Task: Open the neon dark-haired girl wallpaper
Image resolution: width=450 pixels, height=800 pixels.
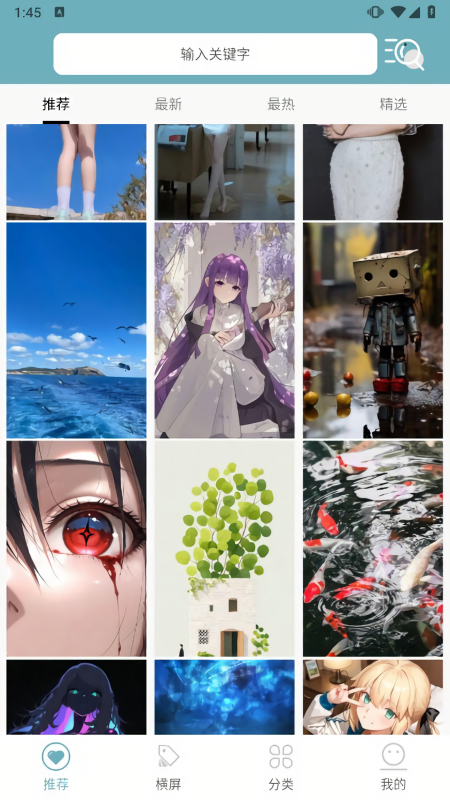Action: click(x=77, y=697)
